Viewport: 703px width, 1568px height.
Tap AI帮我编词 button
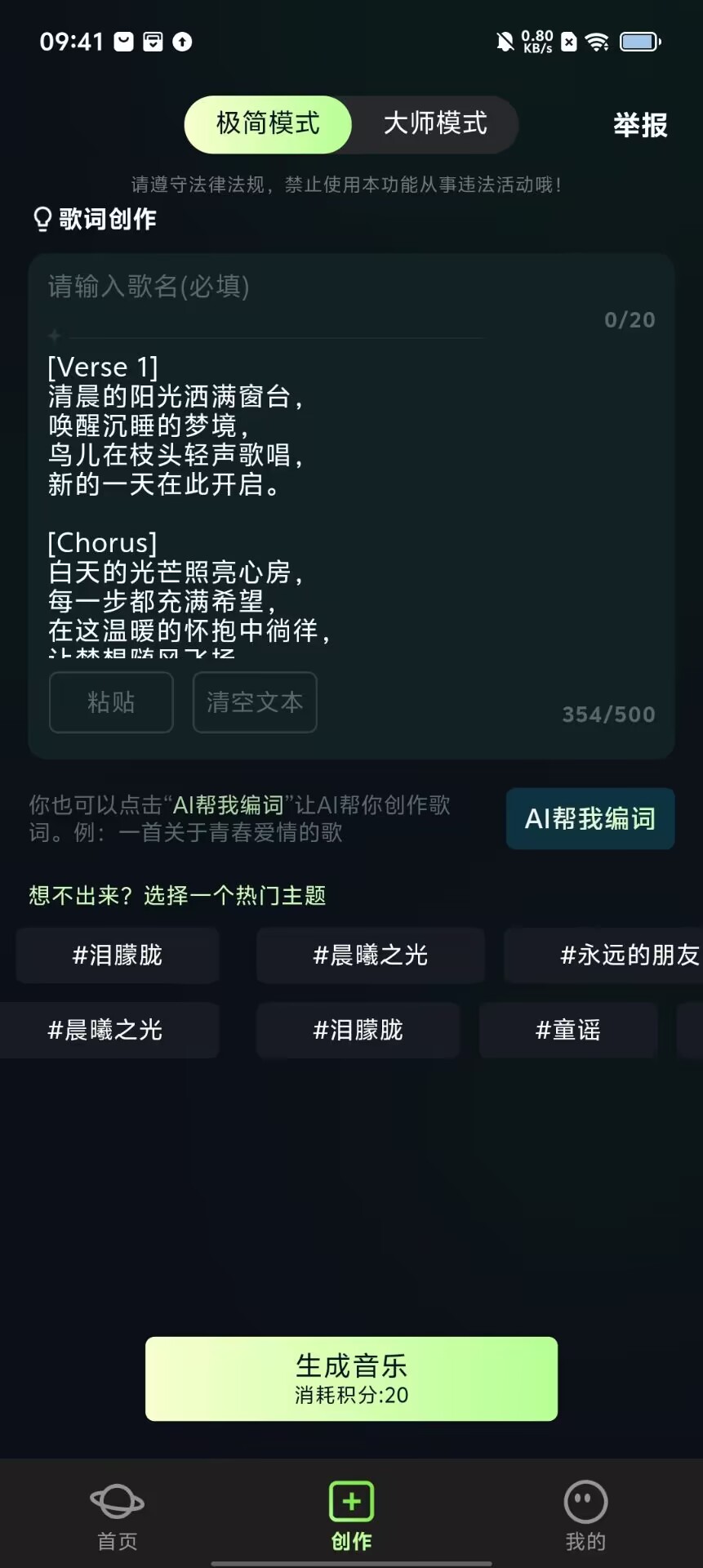pyautogui.click(x=590, y=818)
